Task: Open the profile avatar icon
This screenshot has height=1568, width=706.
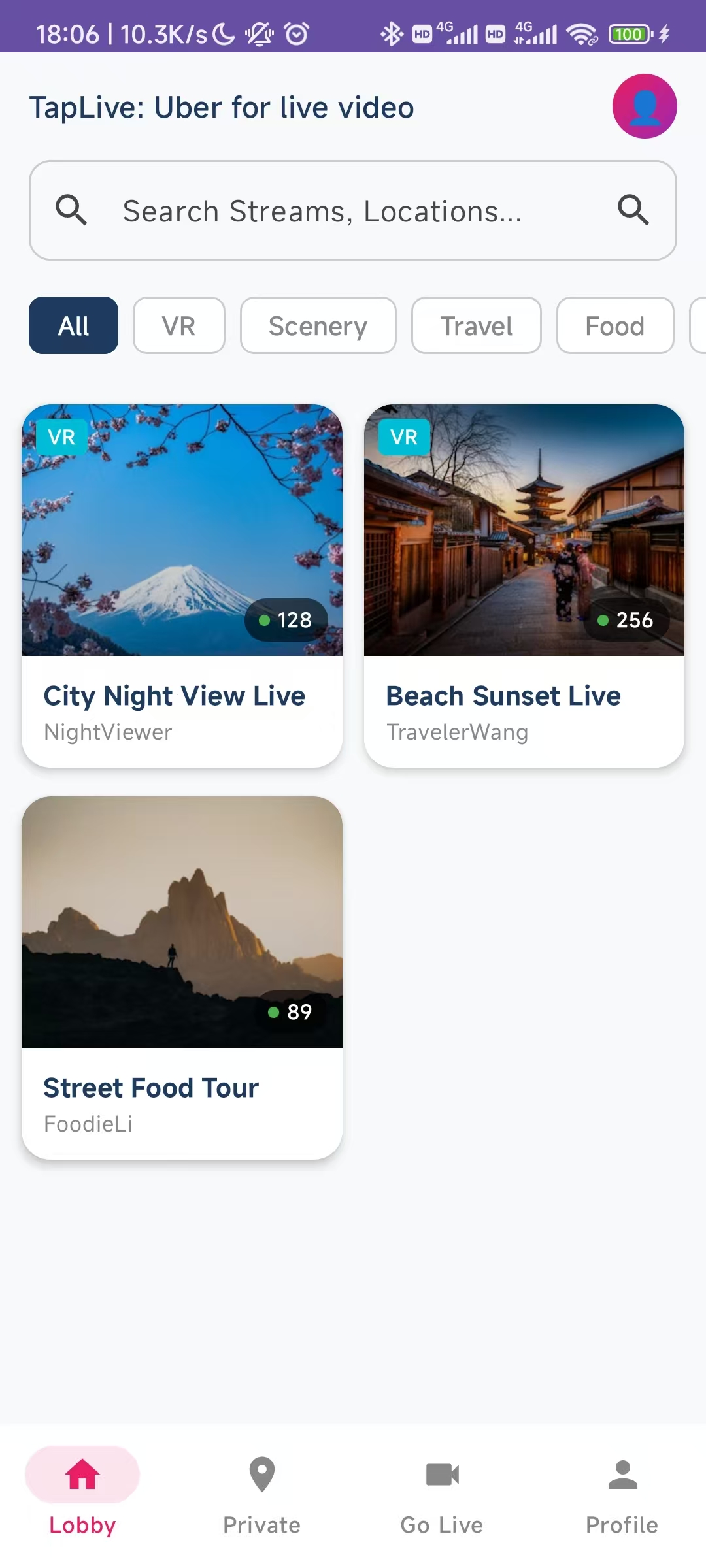Action: click(x=644, y=106)
